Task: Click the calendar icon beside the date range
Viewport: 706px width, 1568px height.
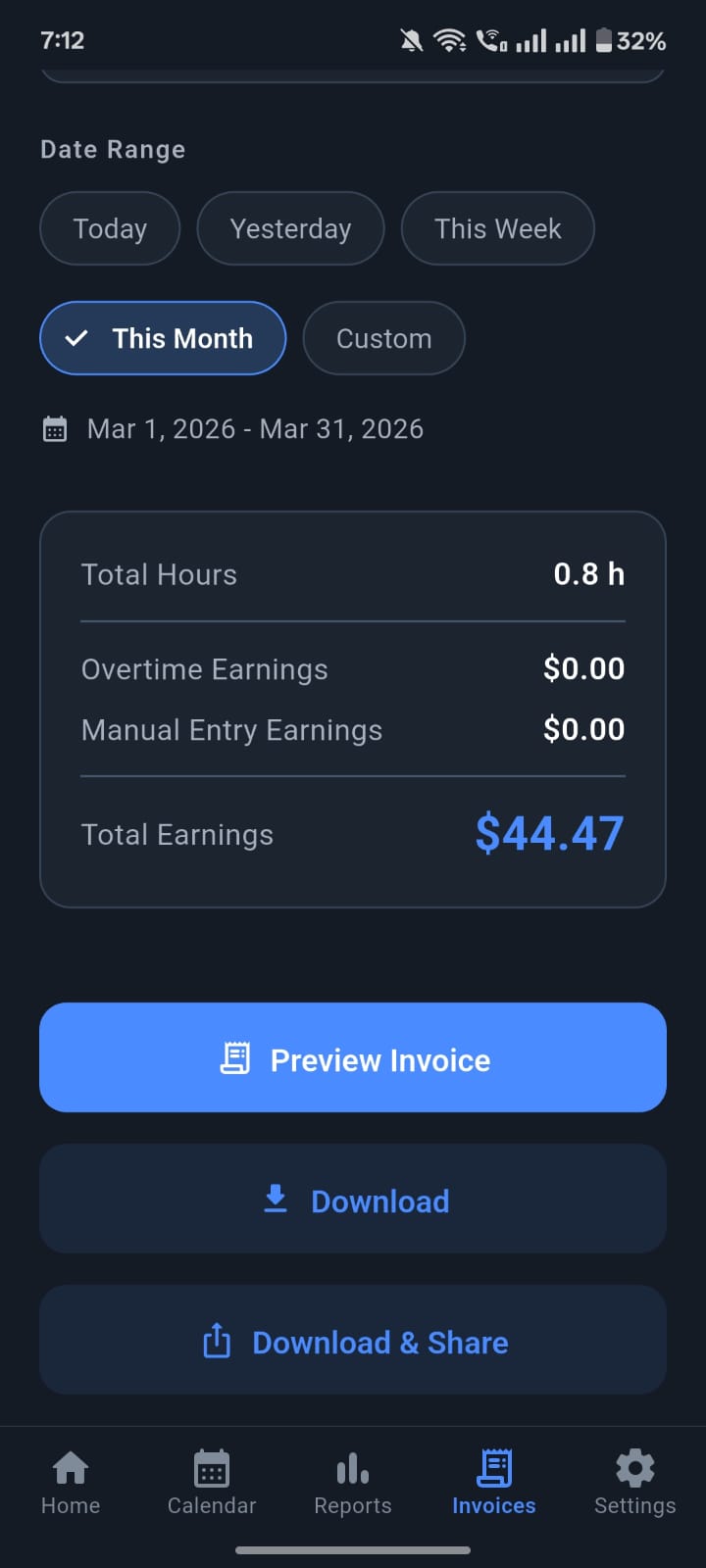Action: [x=56, y=428]
